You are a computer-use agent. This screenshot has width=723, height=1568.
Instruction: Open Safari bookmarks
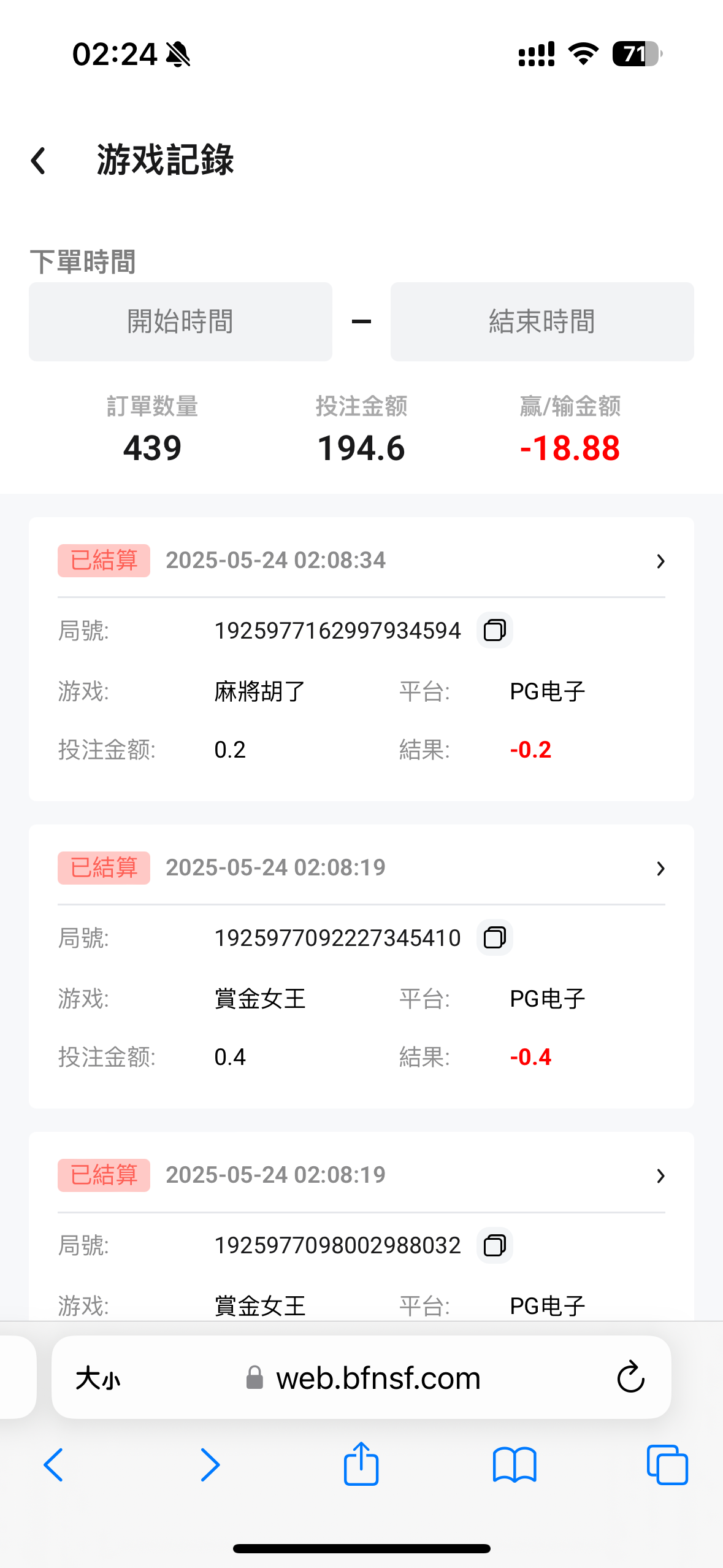click(x=515, y=1465)
